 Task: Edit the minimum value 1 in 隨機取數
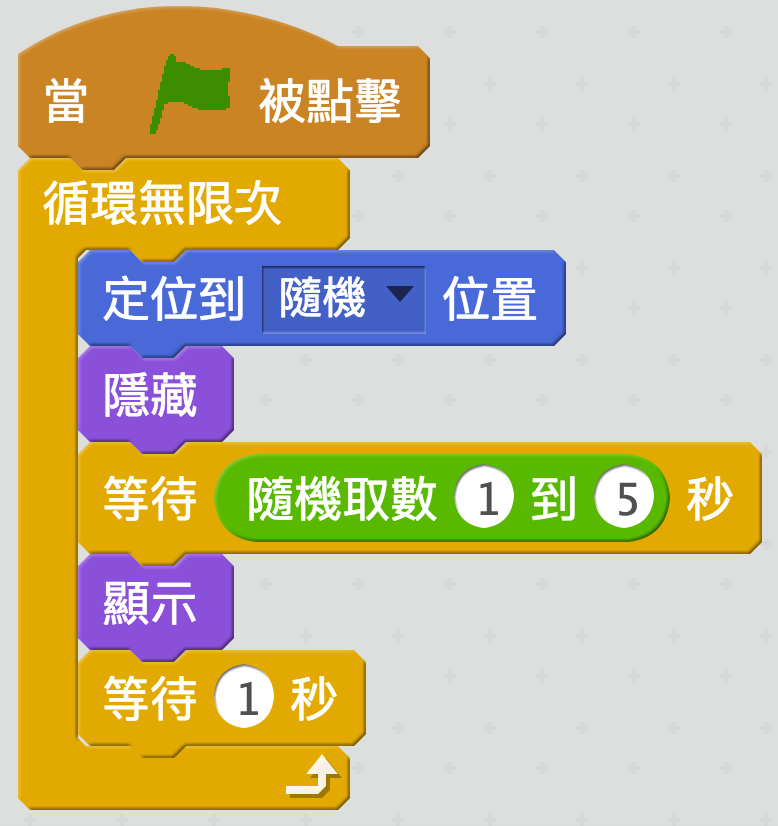[x=485, y=499]
